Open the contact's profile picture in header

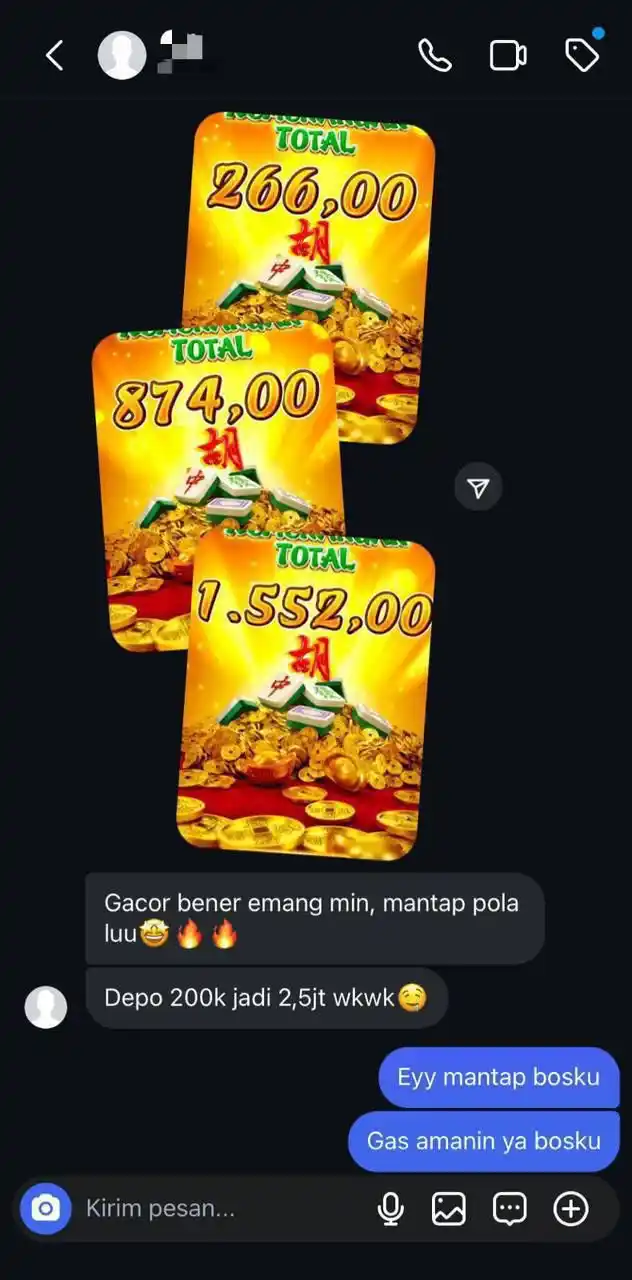click(121, 56)
